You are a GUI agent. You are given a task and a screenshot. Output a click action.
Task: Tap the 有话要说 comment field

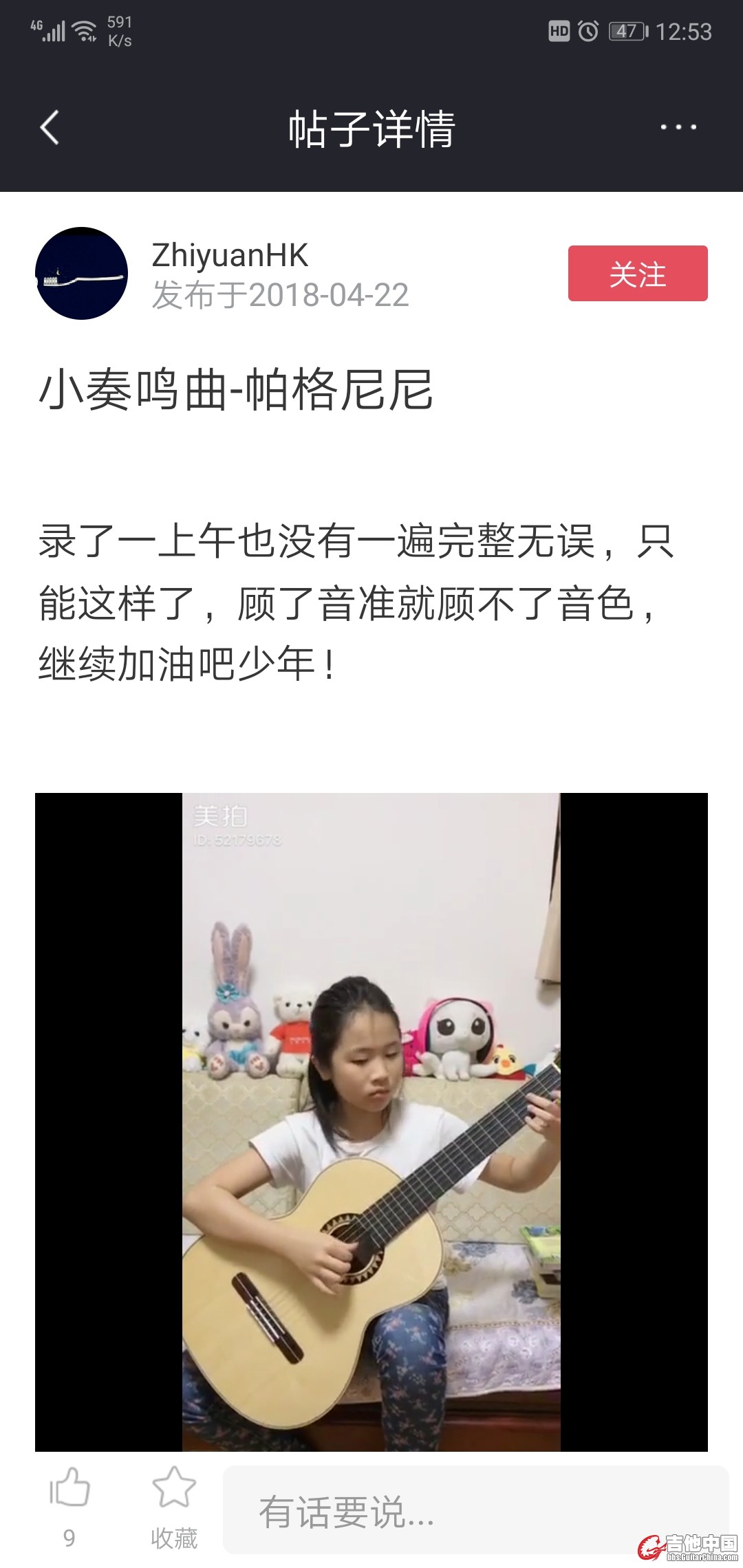(x=475, y=1512)
